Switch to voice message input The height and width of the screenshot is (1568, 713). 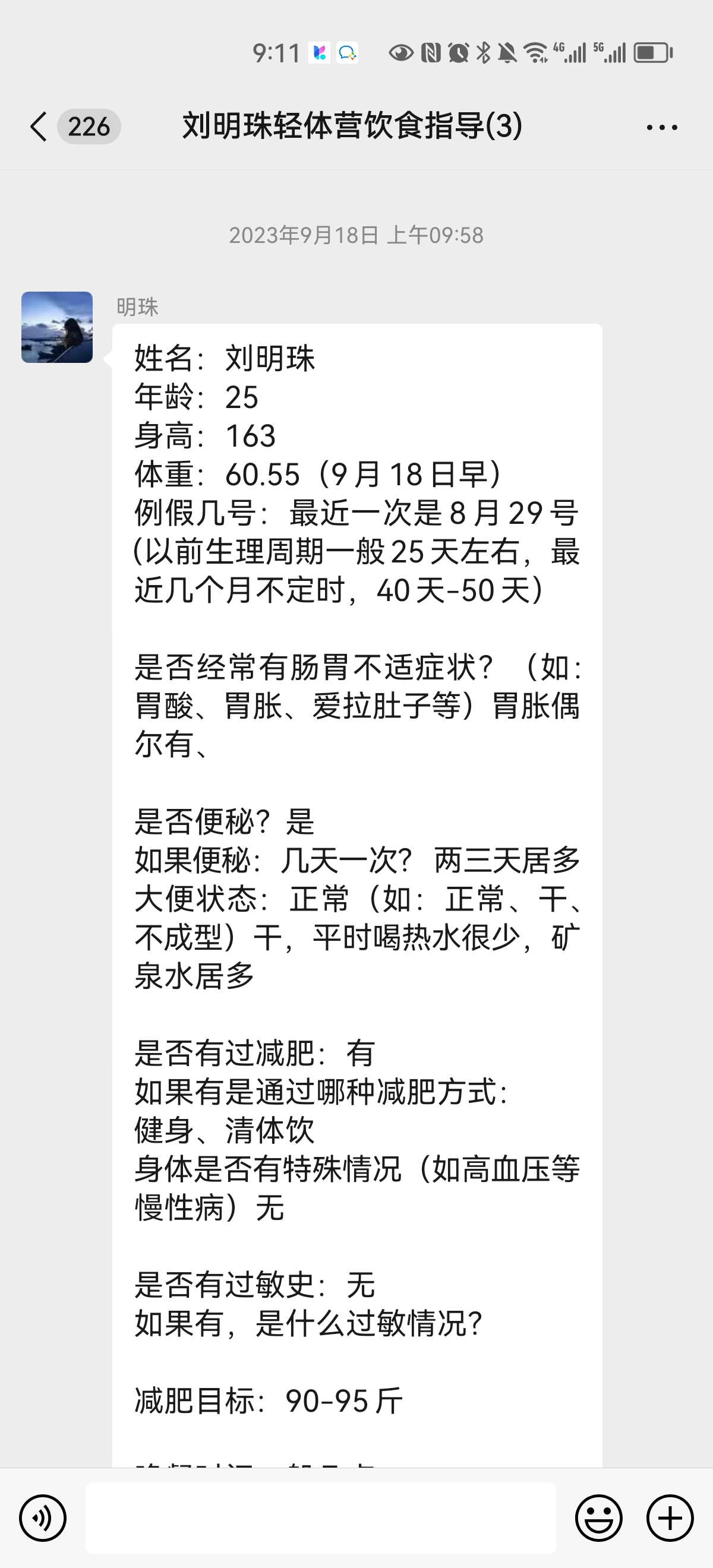(x=43, y=1518)
